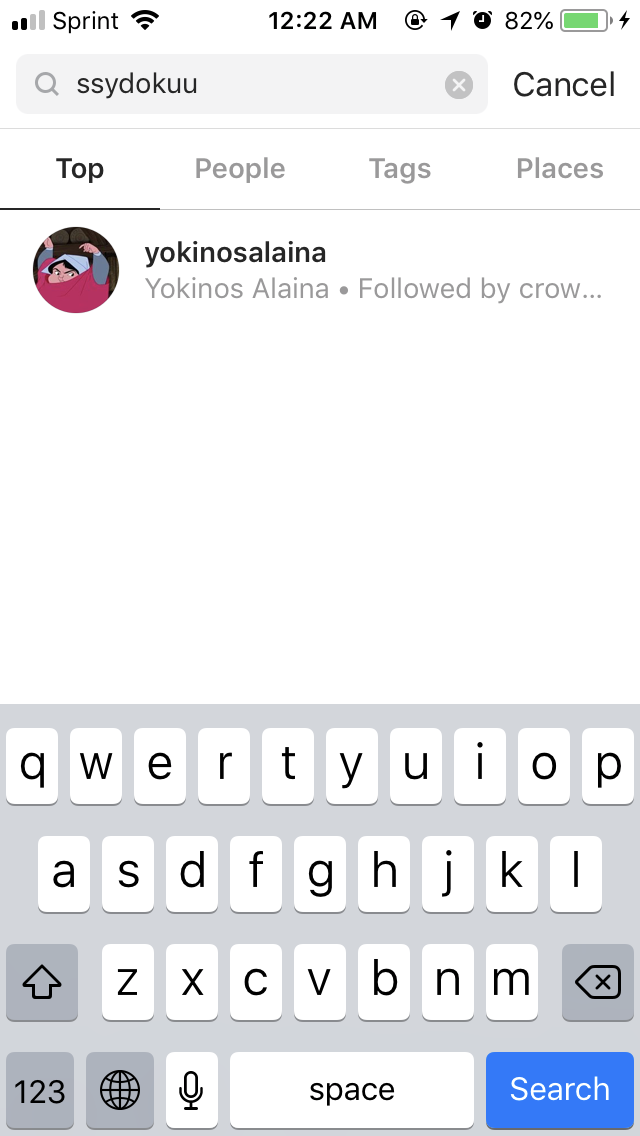The image size is (640, 1136).
Task: Open the 123 numbers keyboard
Action: pos(40,1089)
